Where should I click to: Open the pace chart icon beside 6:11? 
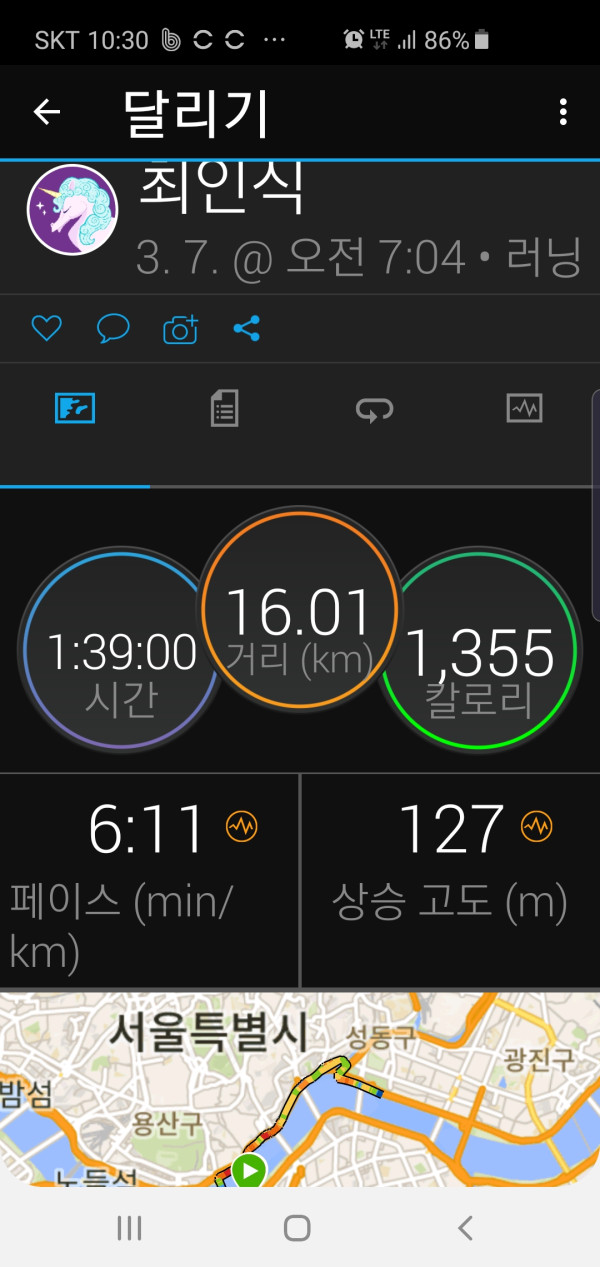click(241, 826)
